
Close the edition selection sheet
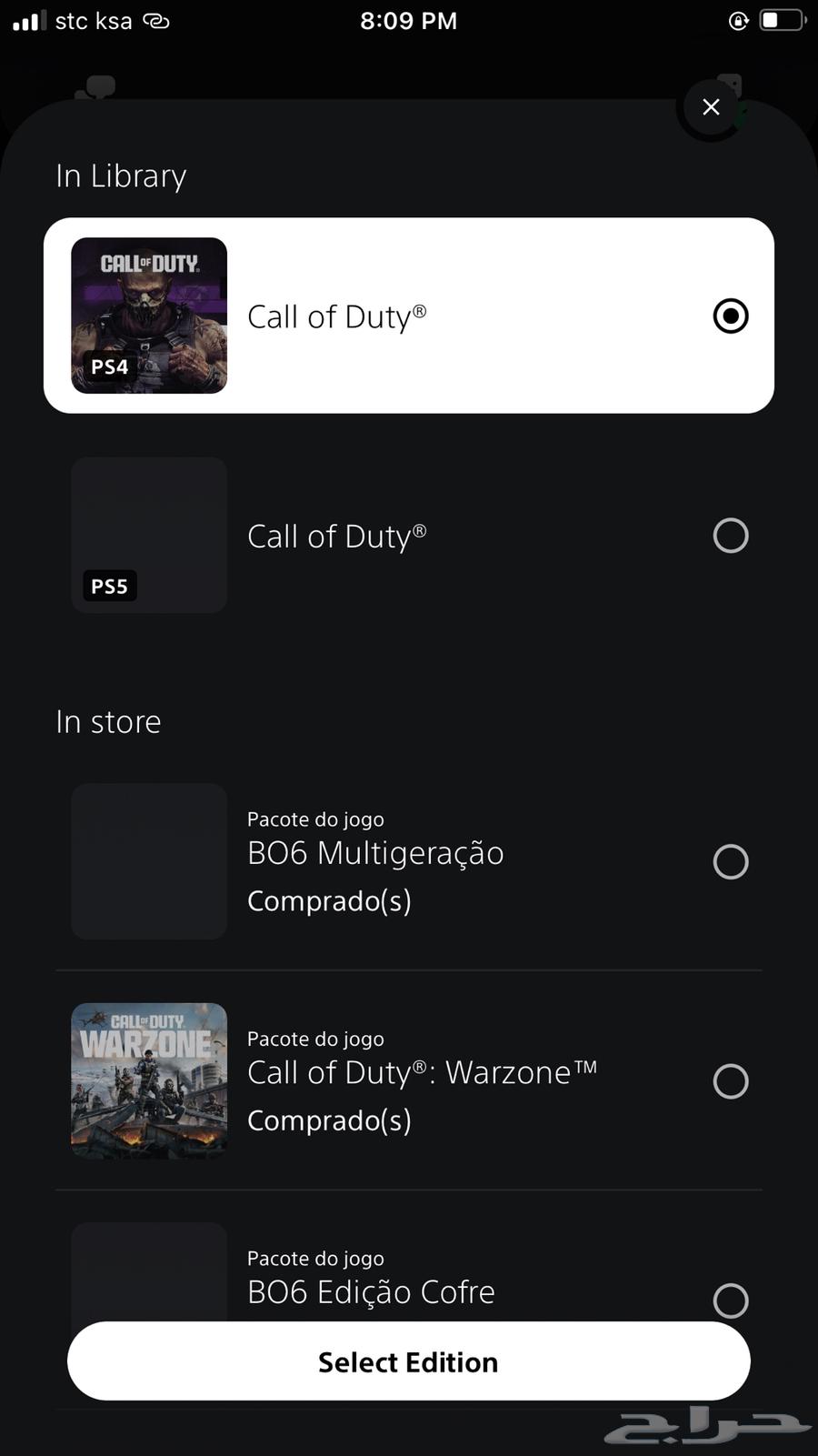point(711,107)
